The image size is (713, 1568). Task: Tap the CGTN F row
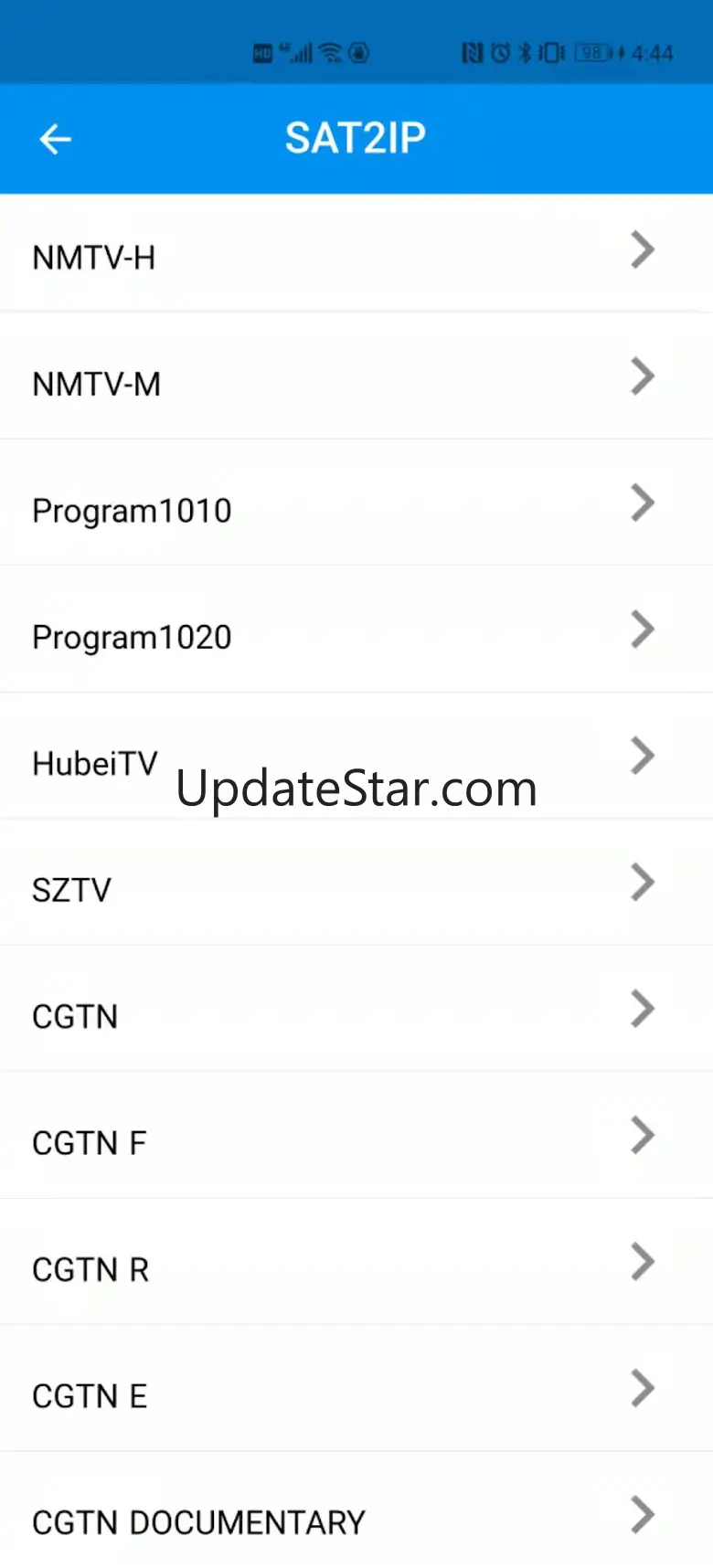click(x=356, y=1136)
